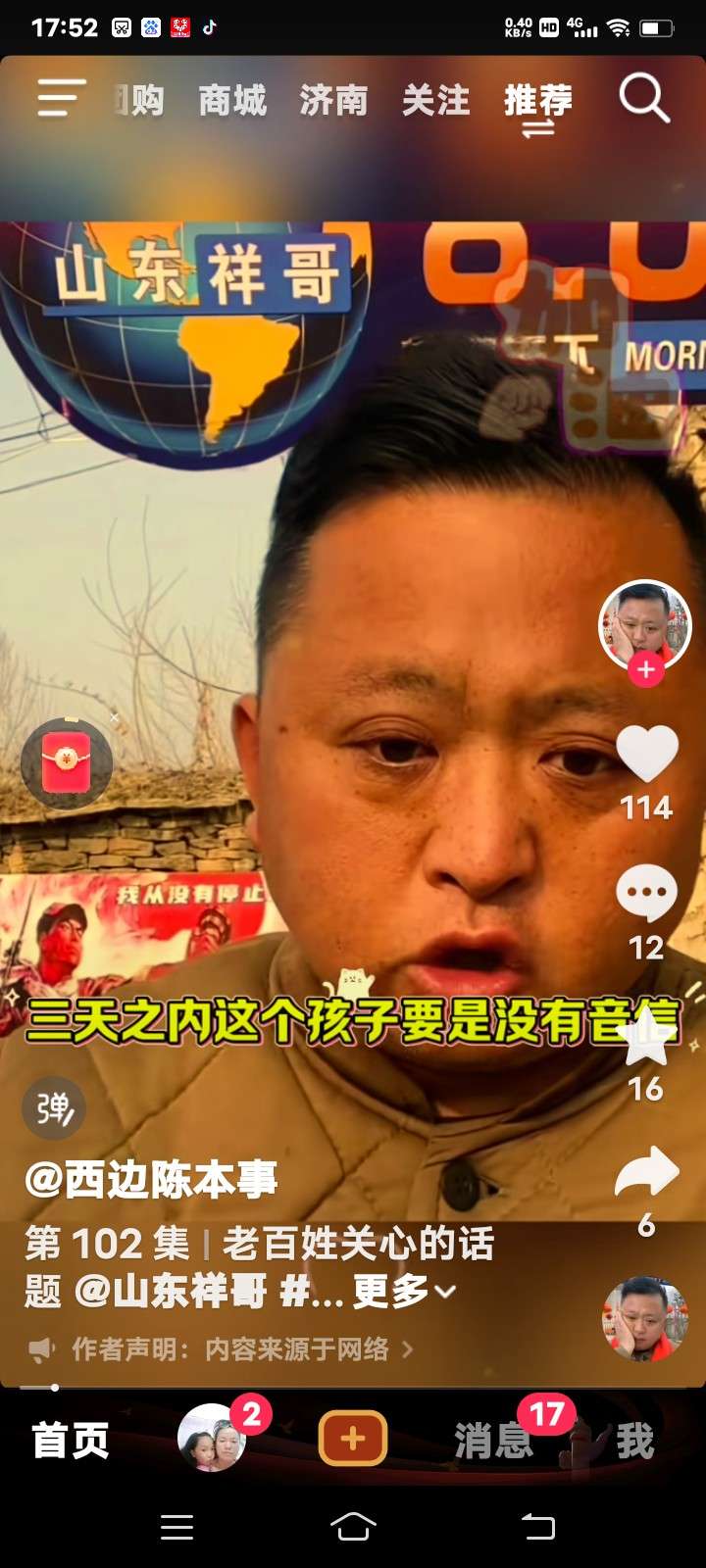Create a new video with the plus button
Screen dimensions: 706x1568
point(353,1439)
